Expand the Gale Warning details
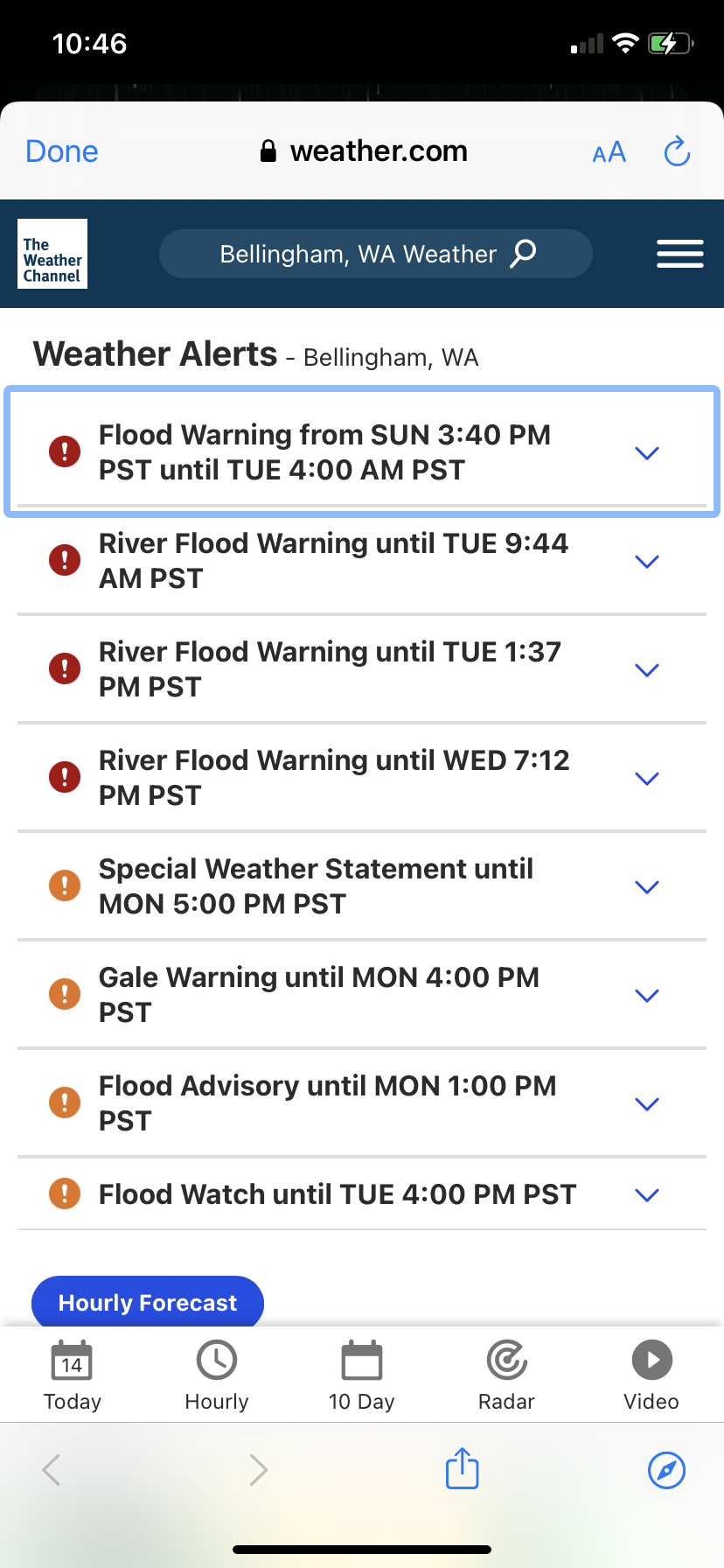 point(646,995)
